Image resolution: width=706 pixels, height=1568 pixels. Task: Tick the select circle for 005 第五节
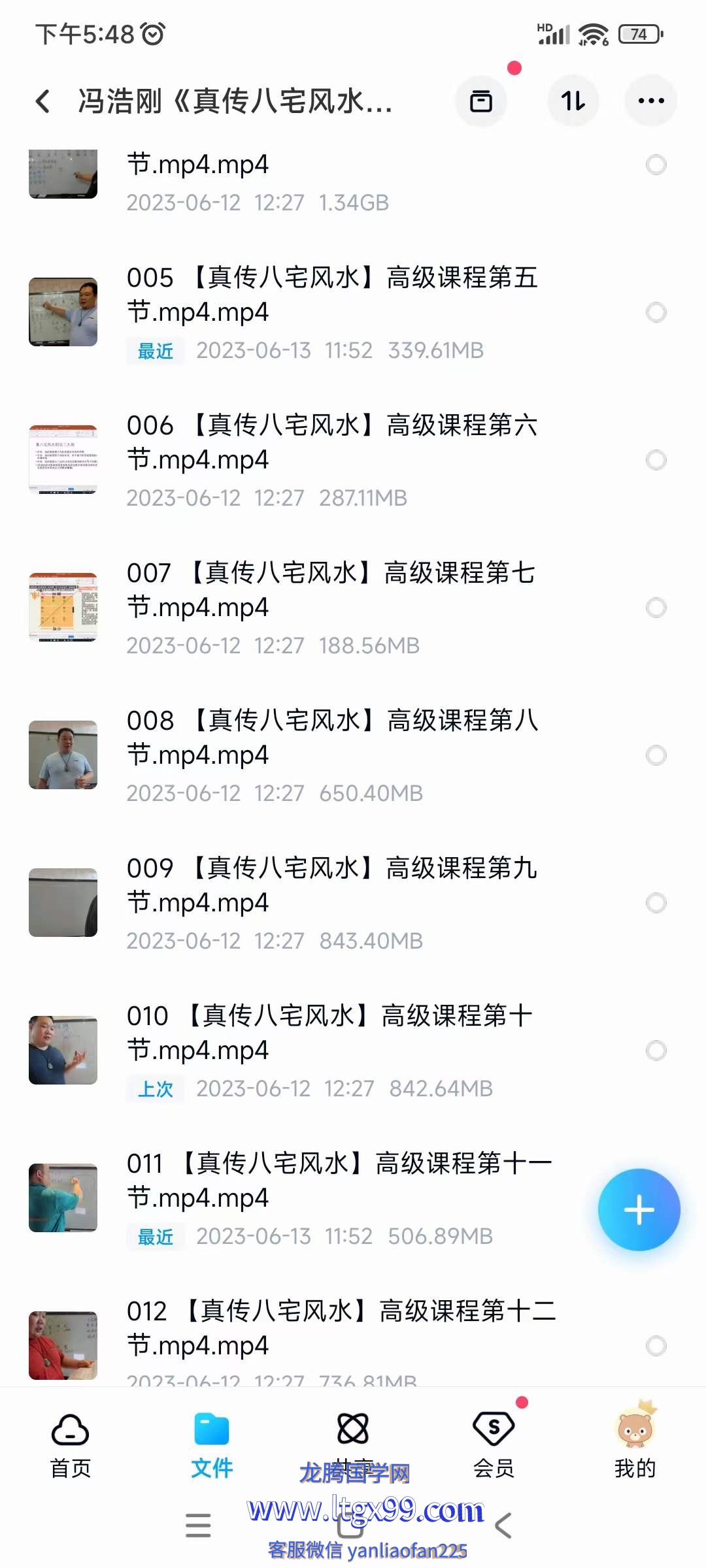pyautogui.click(x=656, y=312)
